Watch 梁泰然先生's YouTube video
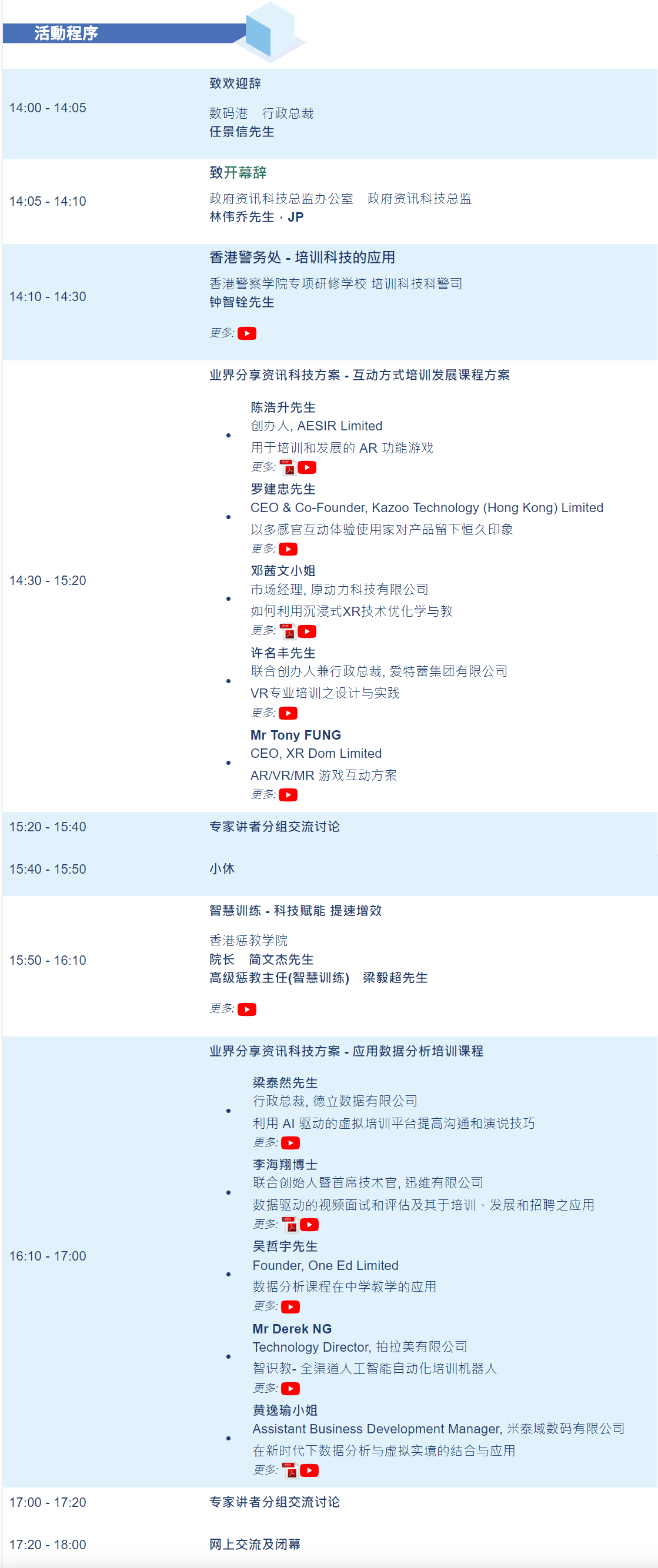658x1568 pixels. (x=290, y=1142)
